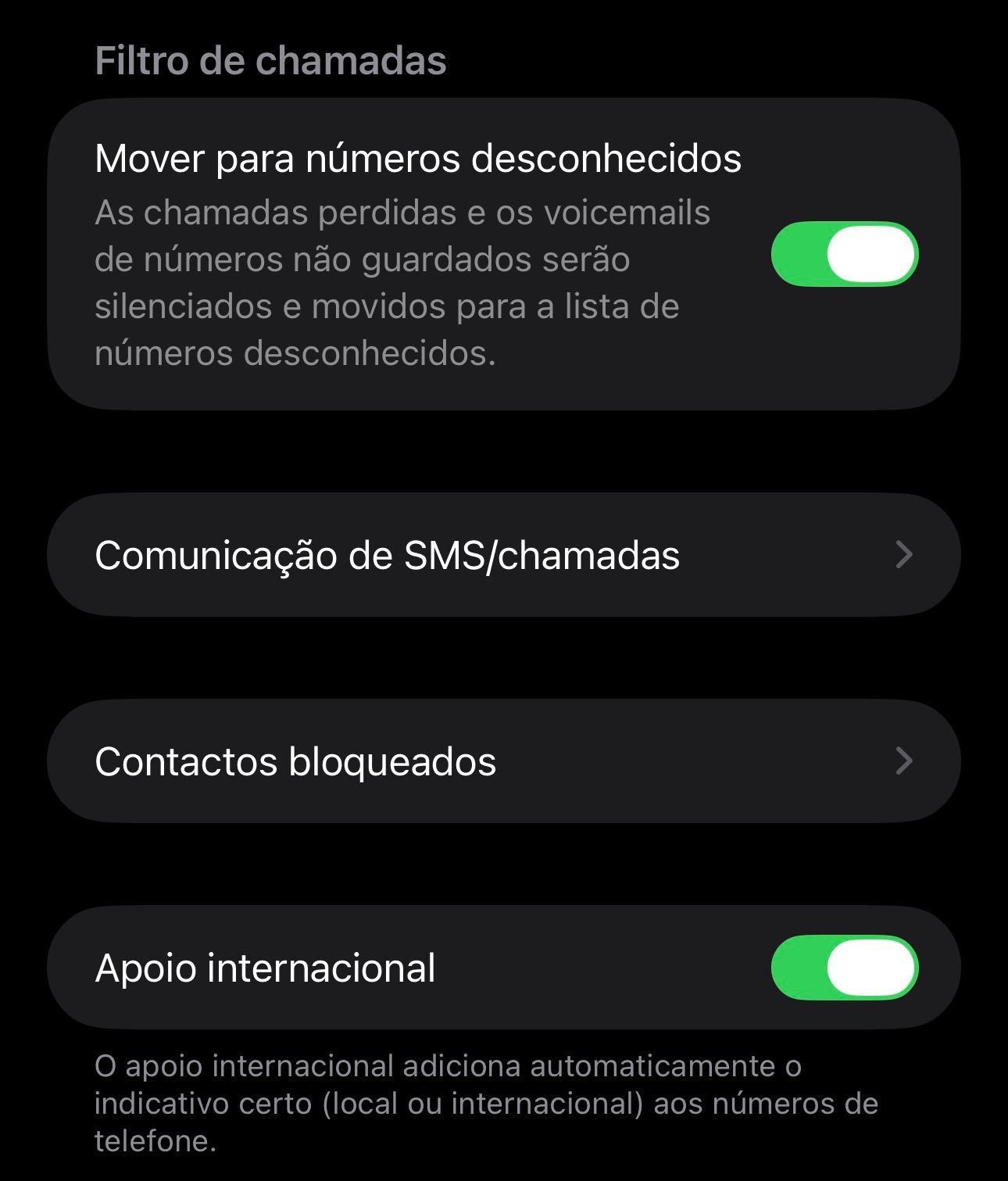1008x1181 pixels.
Task: Disable Mover para números desconhecidos switch
Action: 844,254
